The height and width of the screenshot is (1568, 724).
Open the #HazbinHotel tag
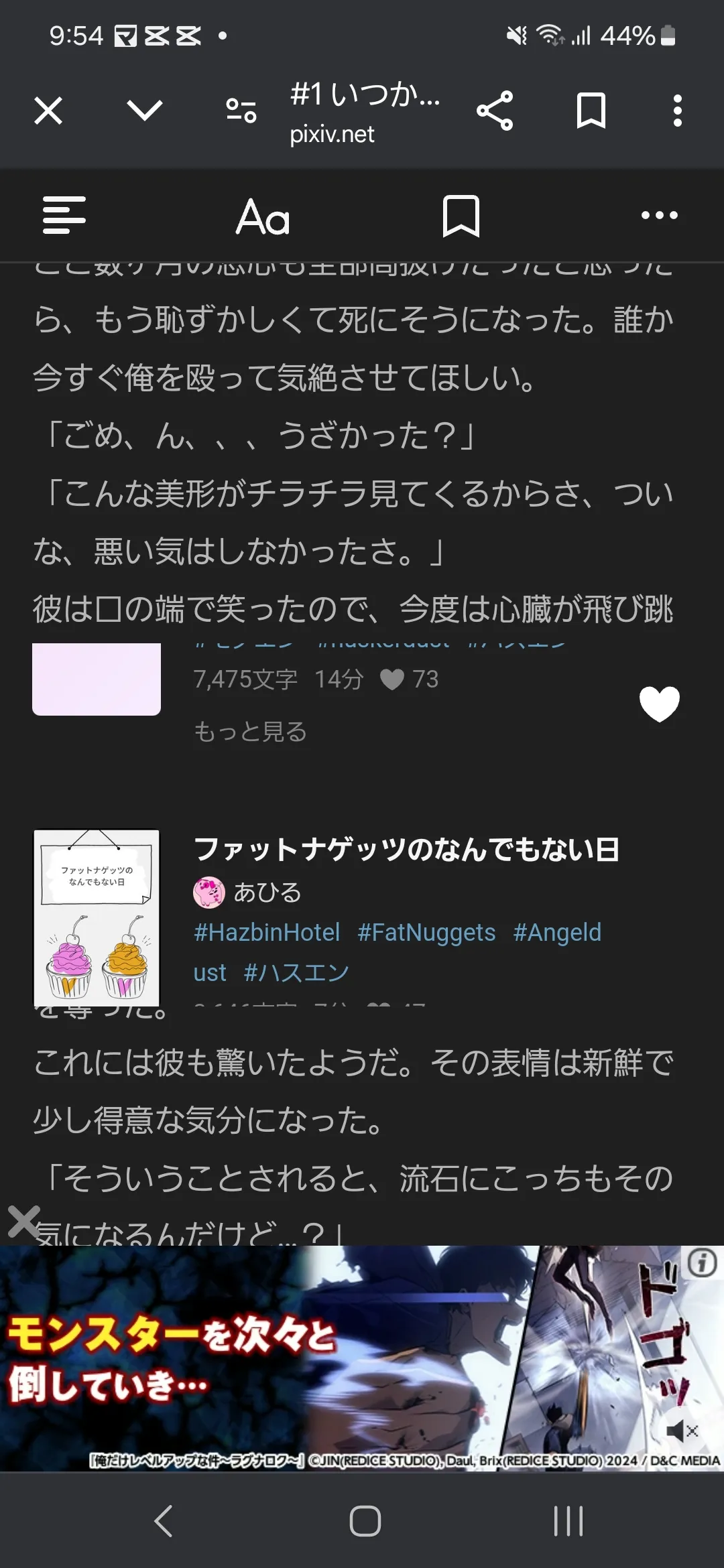267,933
